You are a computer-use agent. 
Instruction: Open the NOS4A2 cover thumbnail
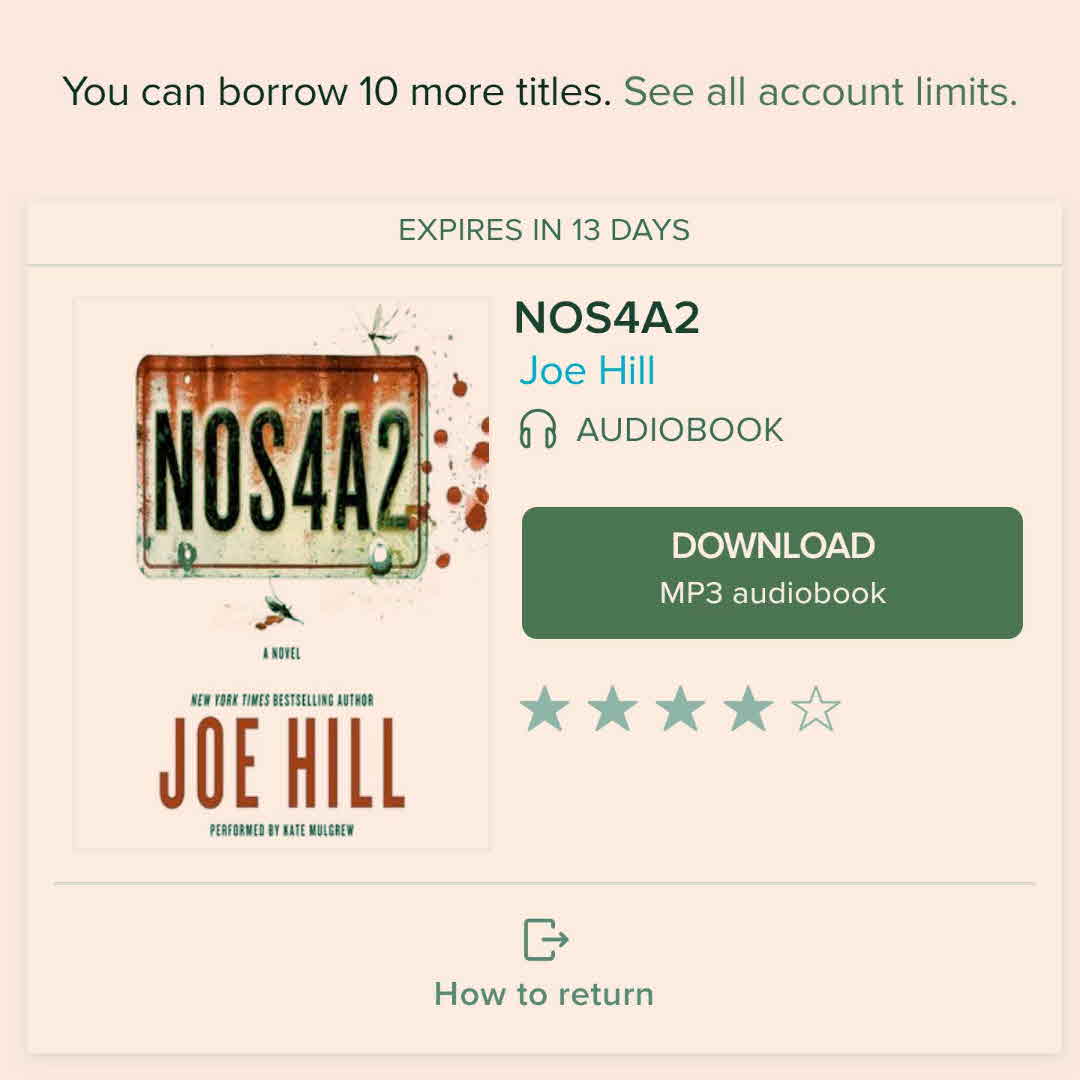282,573
